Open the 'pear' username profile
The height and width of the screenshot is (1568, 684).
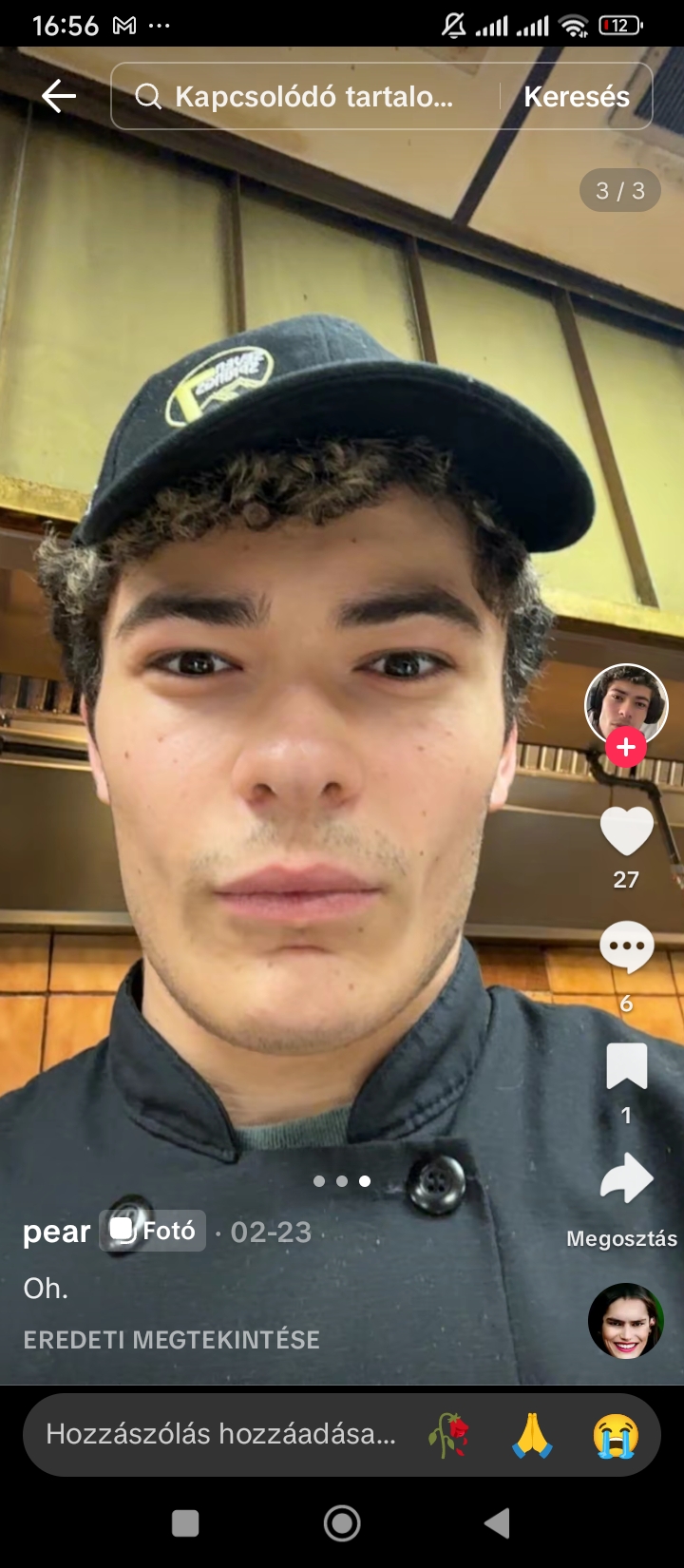pos(56,1232)
